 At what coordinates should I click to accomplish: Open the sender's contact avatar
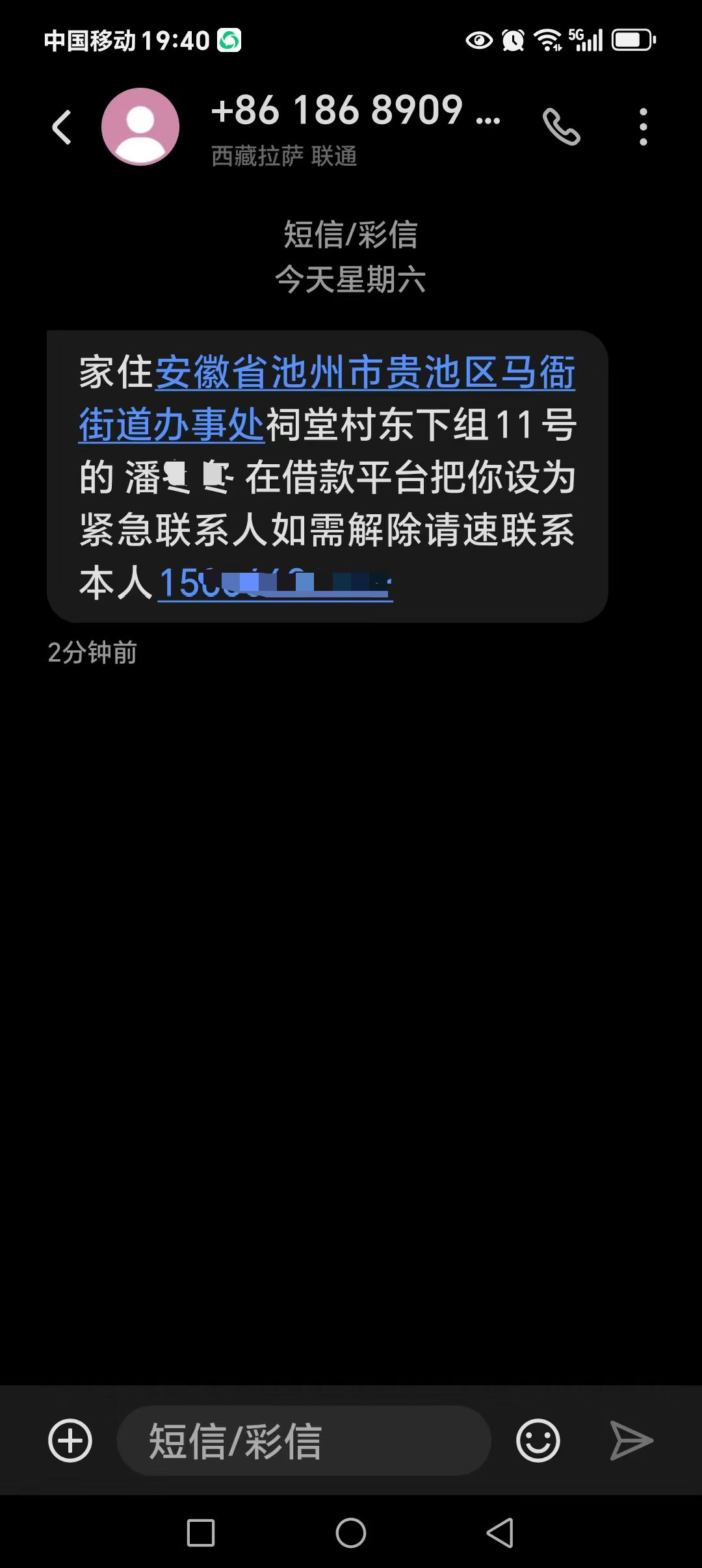pyautogui.click(x=140, y=127)
